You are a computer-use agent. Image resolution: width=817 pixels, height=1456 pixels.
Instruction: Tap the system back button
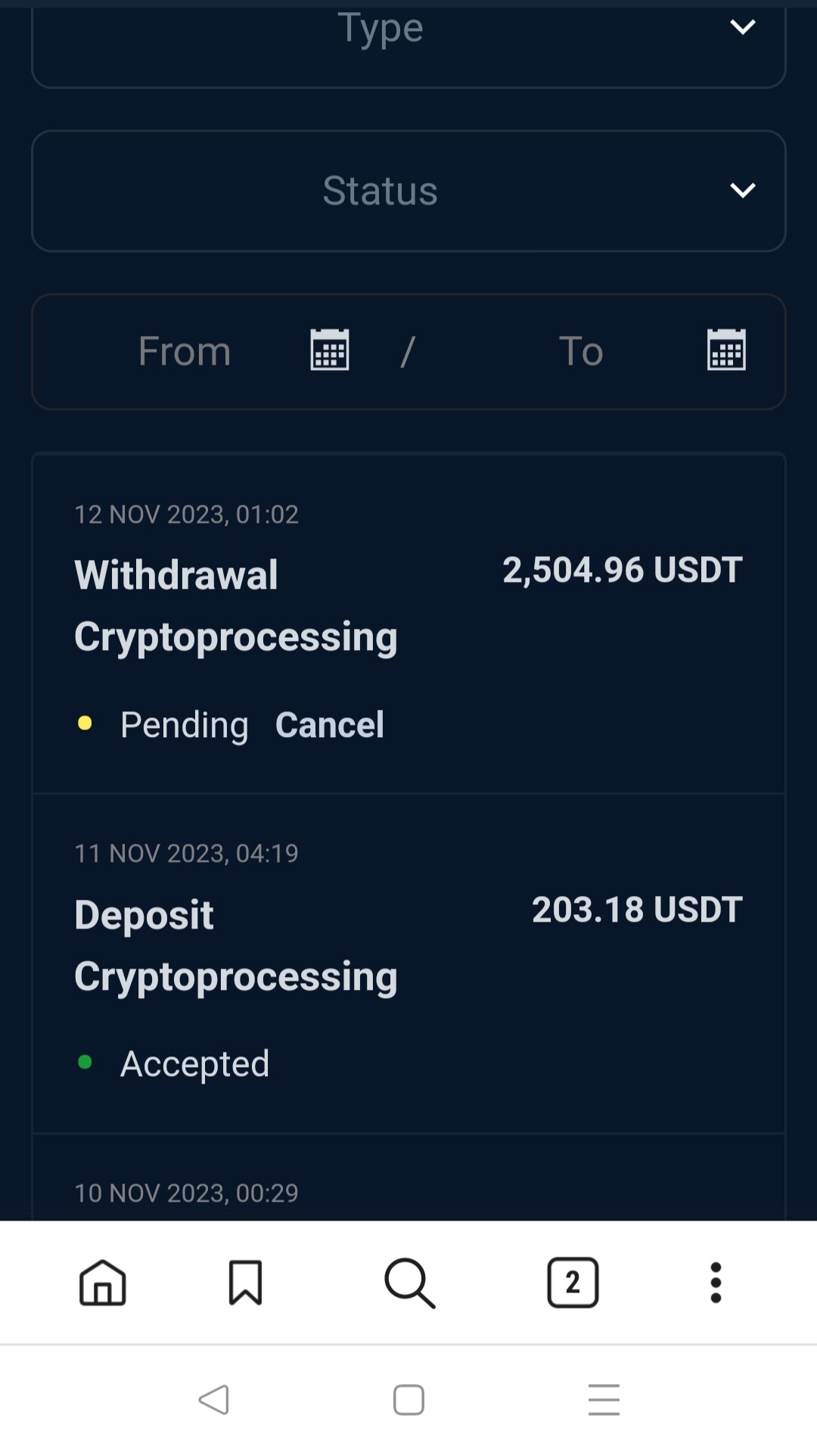pyautogui.click(x=213, y=1400)
